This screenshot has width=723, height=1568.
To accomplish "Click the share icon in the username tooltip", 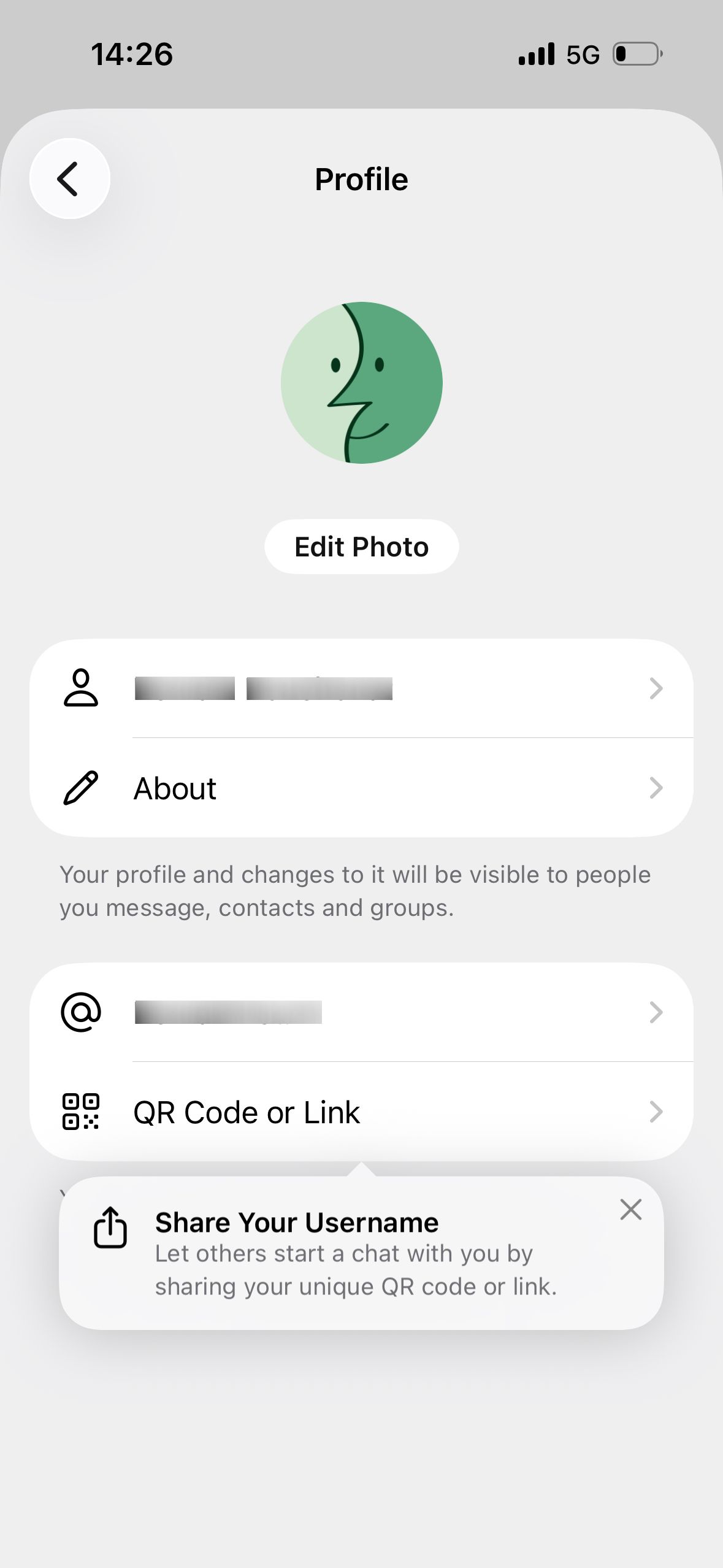I will tap(111, 1227).
